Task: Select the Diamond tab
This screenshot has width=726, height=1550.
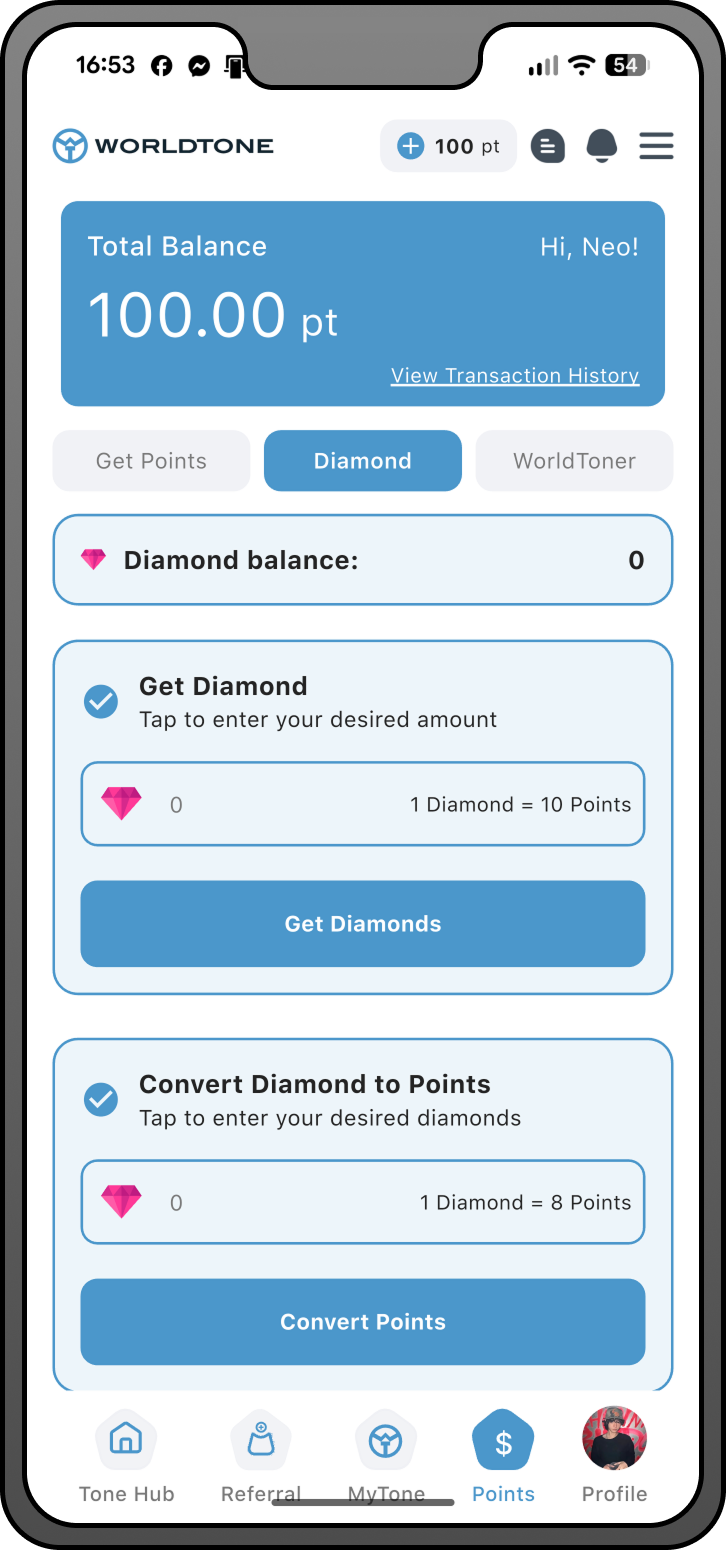Action: [363, 461]
